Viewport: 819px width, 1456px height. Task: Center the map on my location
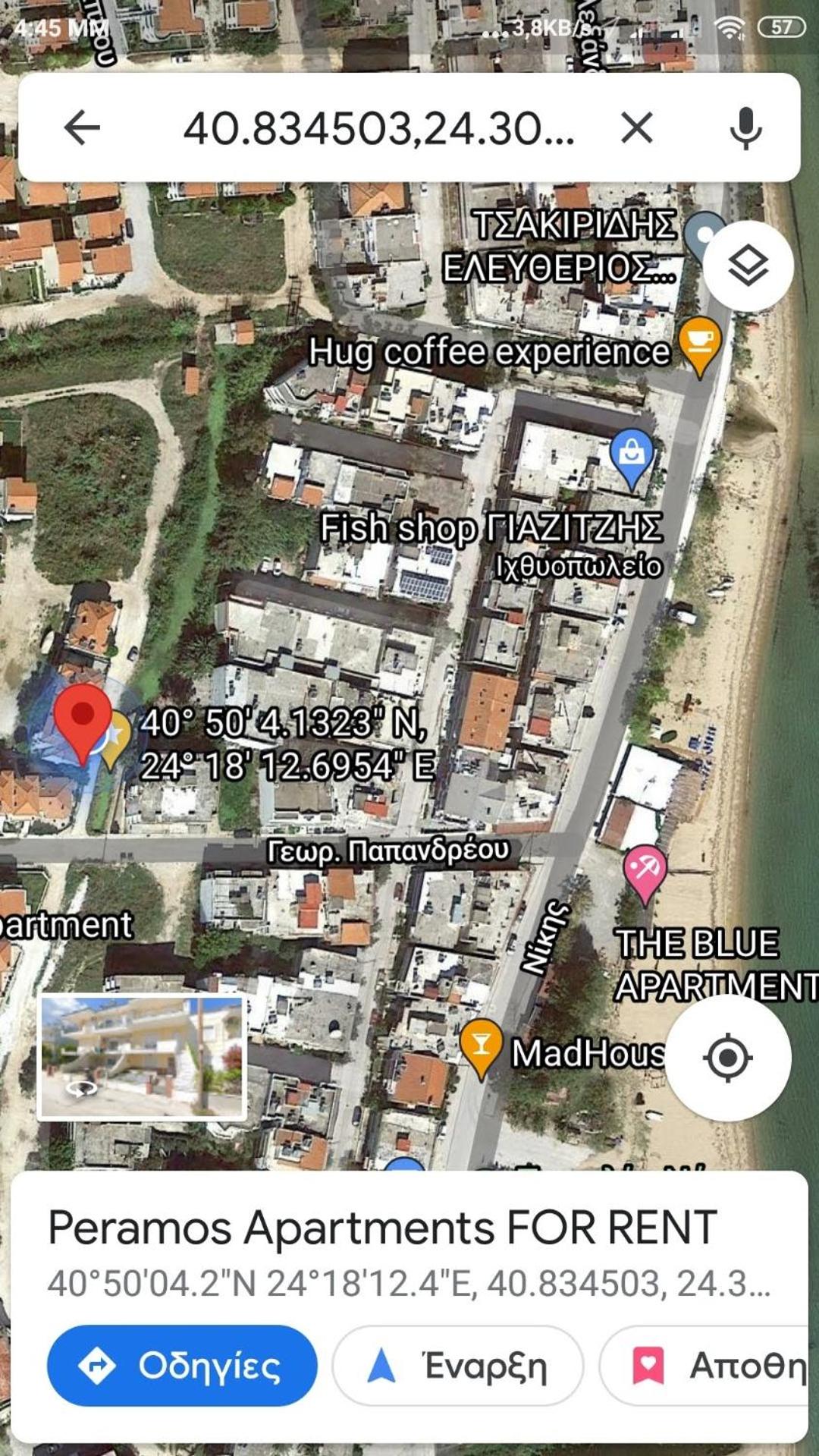point(728,1057)
